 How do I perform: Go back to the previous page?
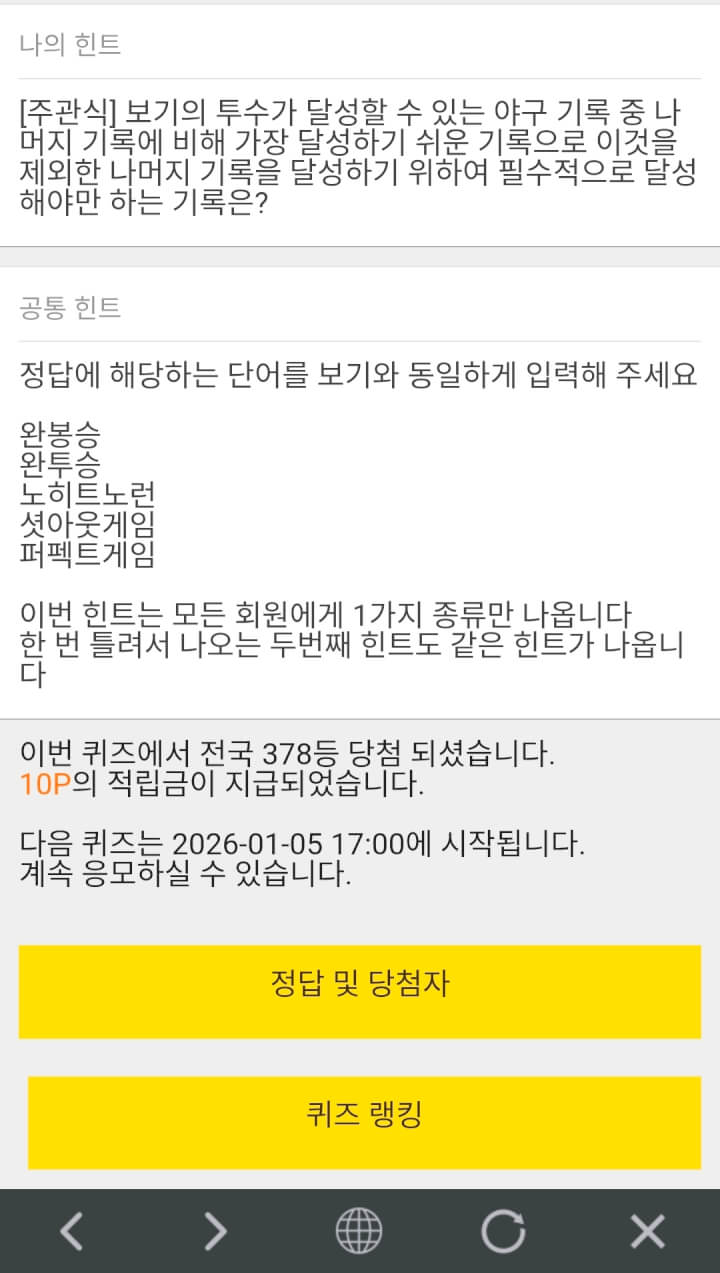72,1231
